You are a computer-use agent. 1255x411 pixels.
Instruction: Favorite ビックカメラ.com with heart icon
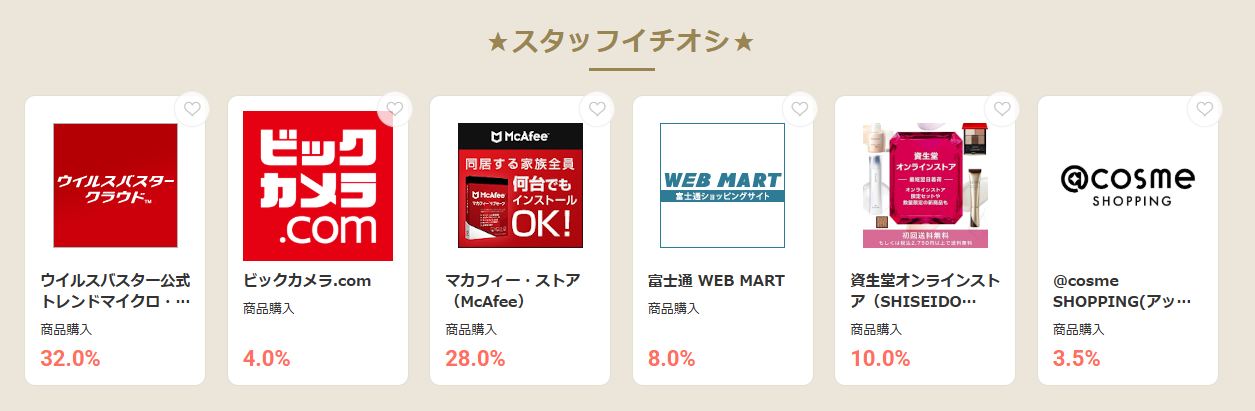pyautogui.click(x=395, y=109)
